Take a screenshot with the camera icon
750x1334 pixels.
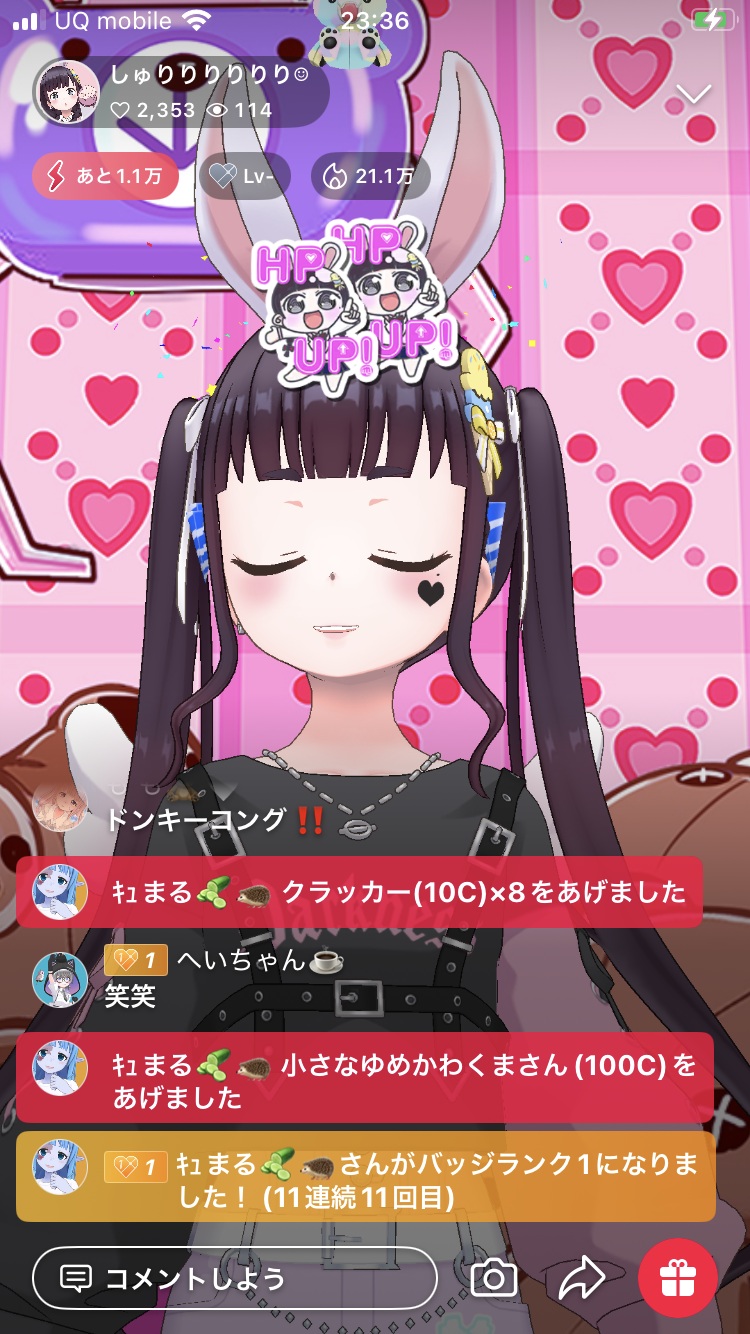click(494, 1277)
